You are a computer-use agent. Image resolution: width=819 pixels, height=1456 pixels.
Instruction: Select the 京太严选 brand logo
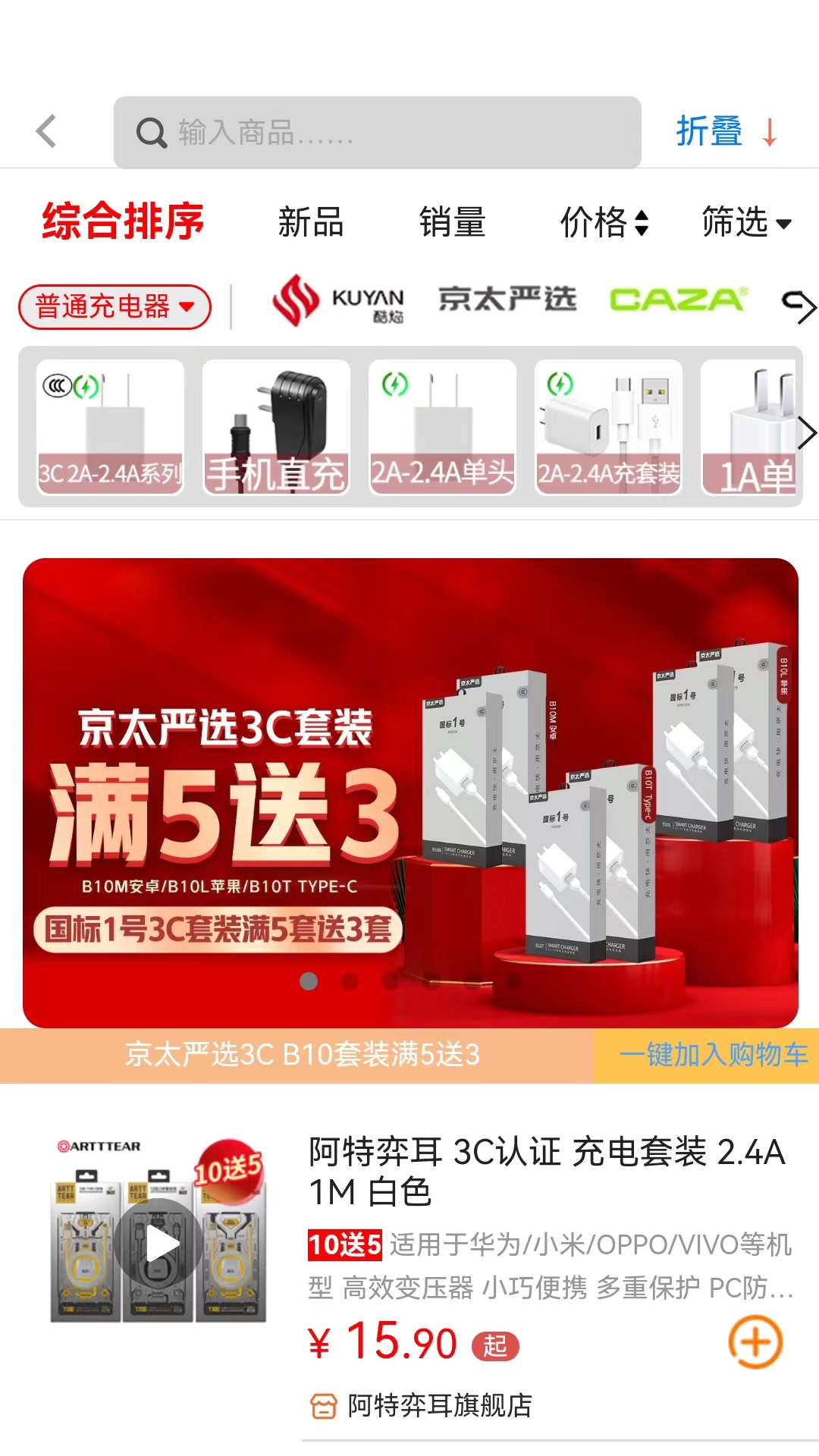click(x=508, y=300)
